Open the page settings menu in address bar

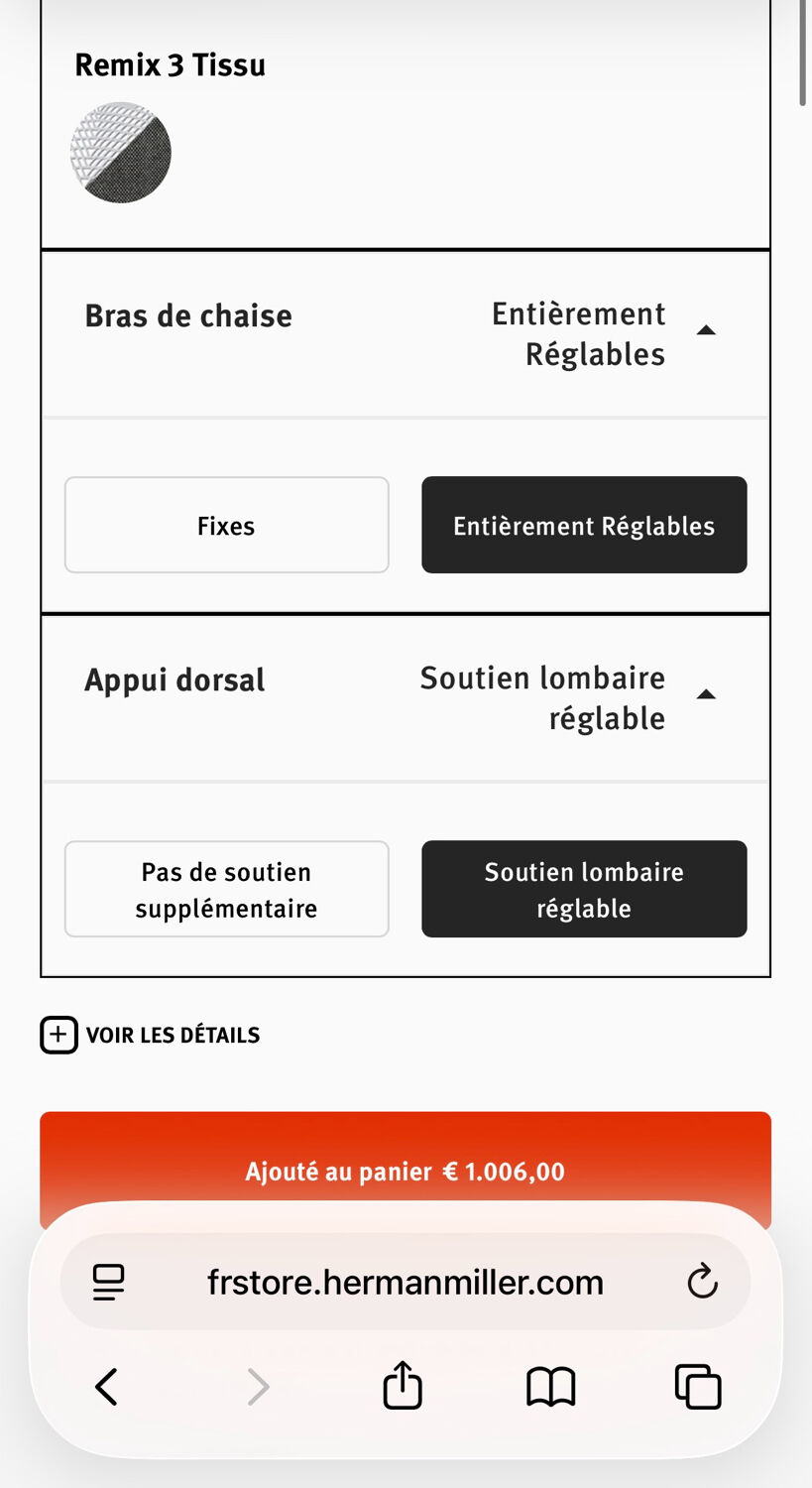pyautogui.click(x=109, y=1283)
